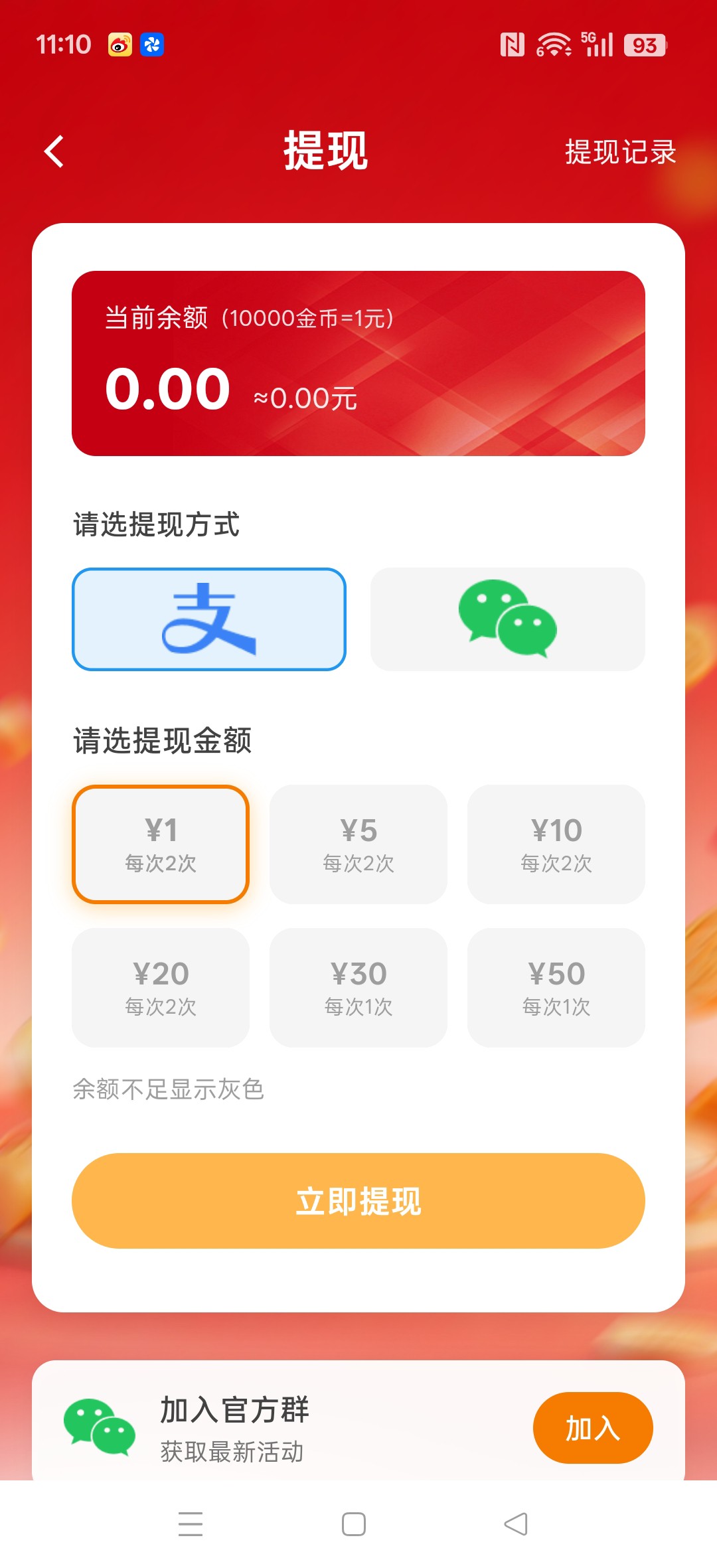Viewport: 717px width, 1568px height.
Task: Pick the ¥30 withdrawal amount
Action: click(358, 988)
